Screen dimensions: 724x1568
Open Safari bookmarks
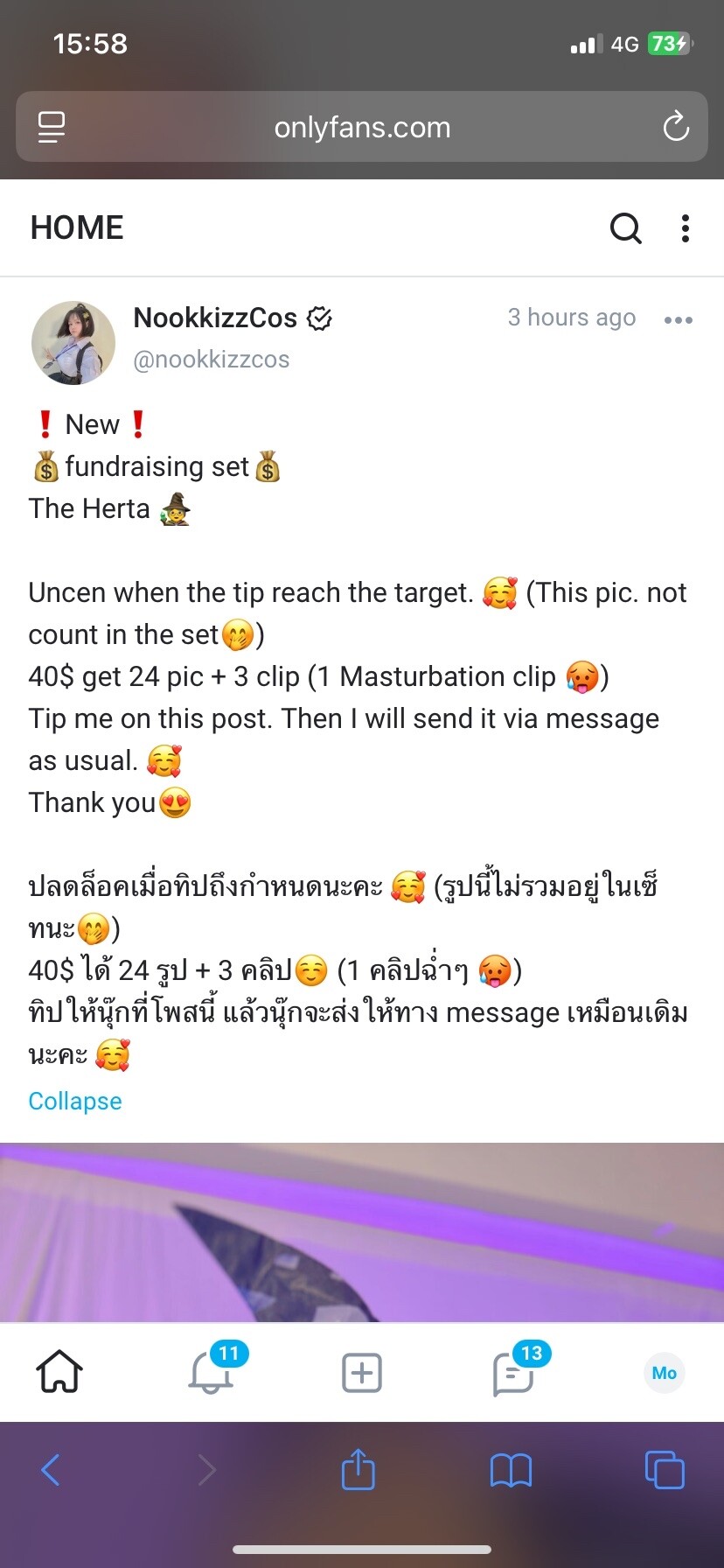(x=512, y=1470)
